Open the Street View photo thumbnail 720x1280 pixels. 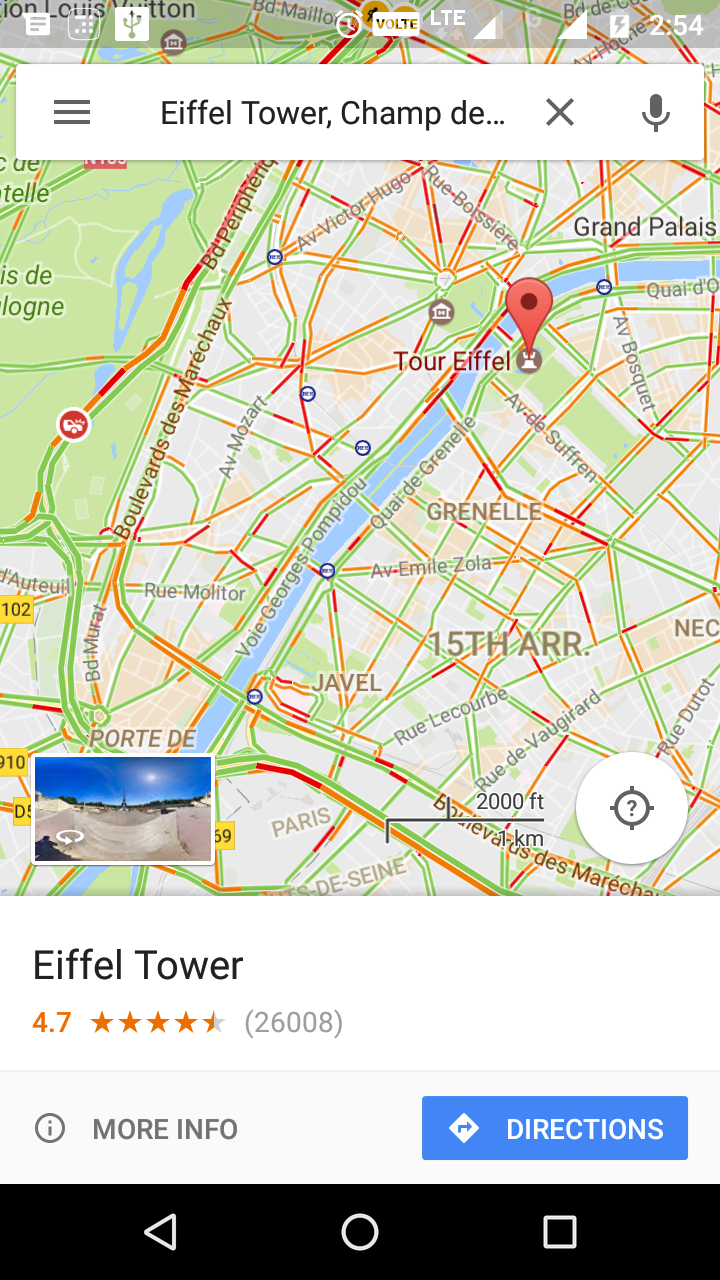click(123, 808)
